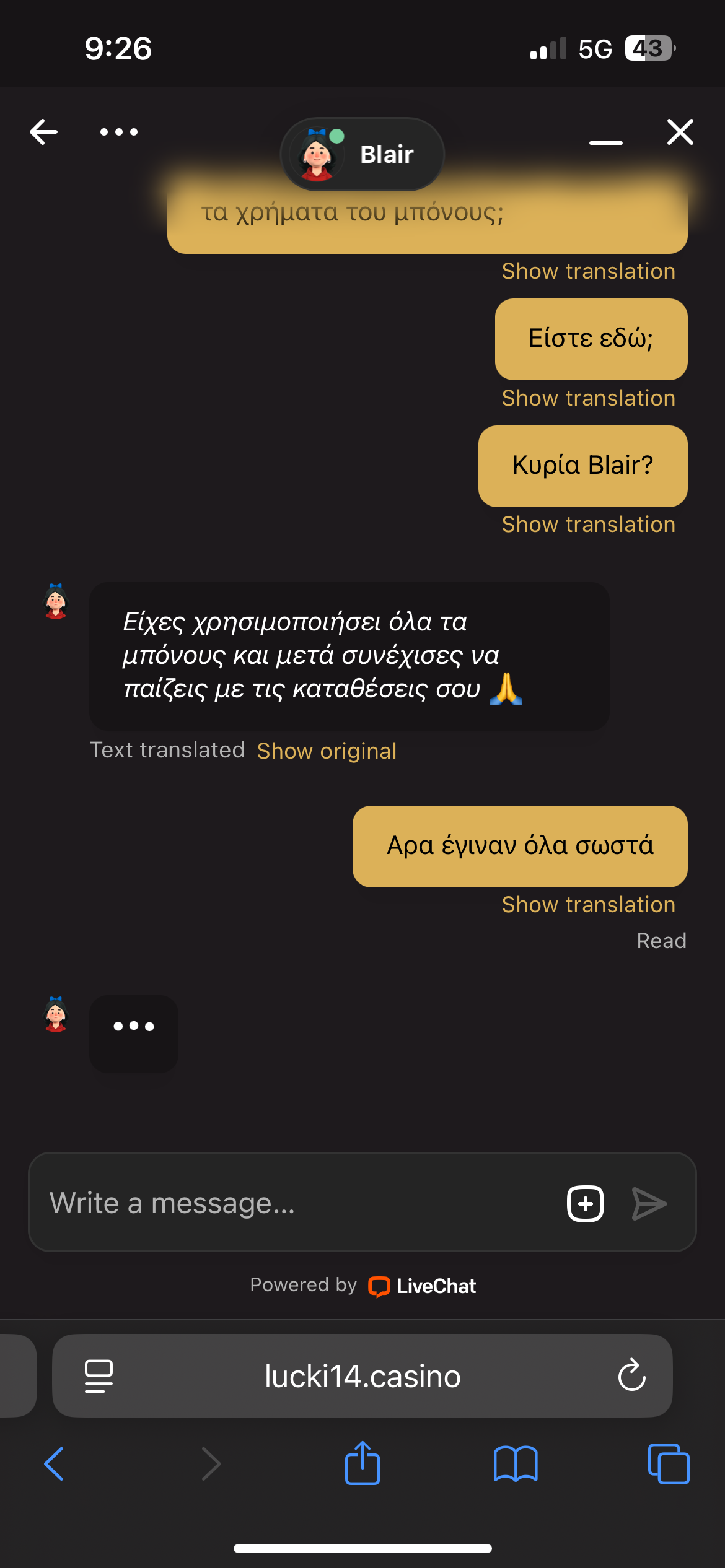Go to previous page in Safari
The image size is (725, 1568).
[55, 1463]
